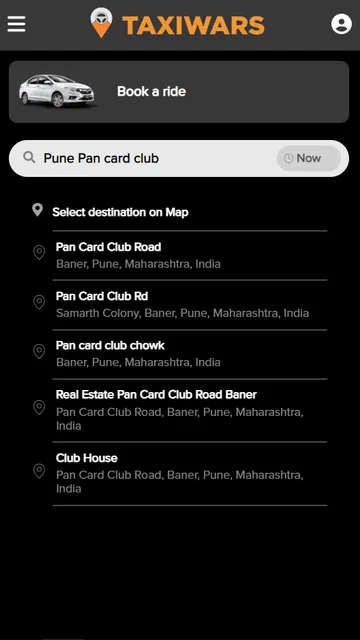
Task: Select Real Estate Pan Card Club Road Baner
Action: pos(180,410)
